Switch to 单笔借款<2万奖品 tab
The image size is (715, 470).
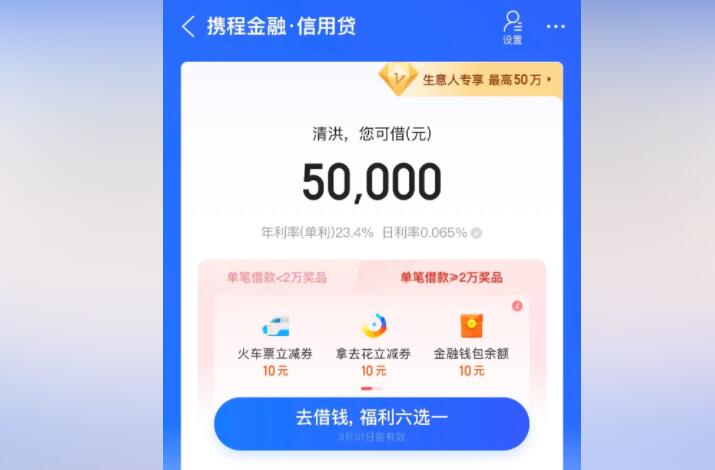tap(278, 277)
